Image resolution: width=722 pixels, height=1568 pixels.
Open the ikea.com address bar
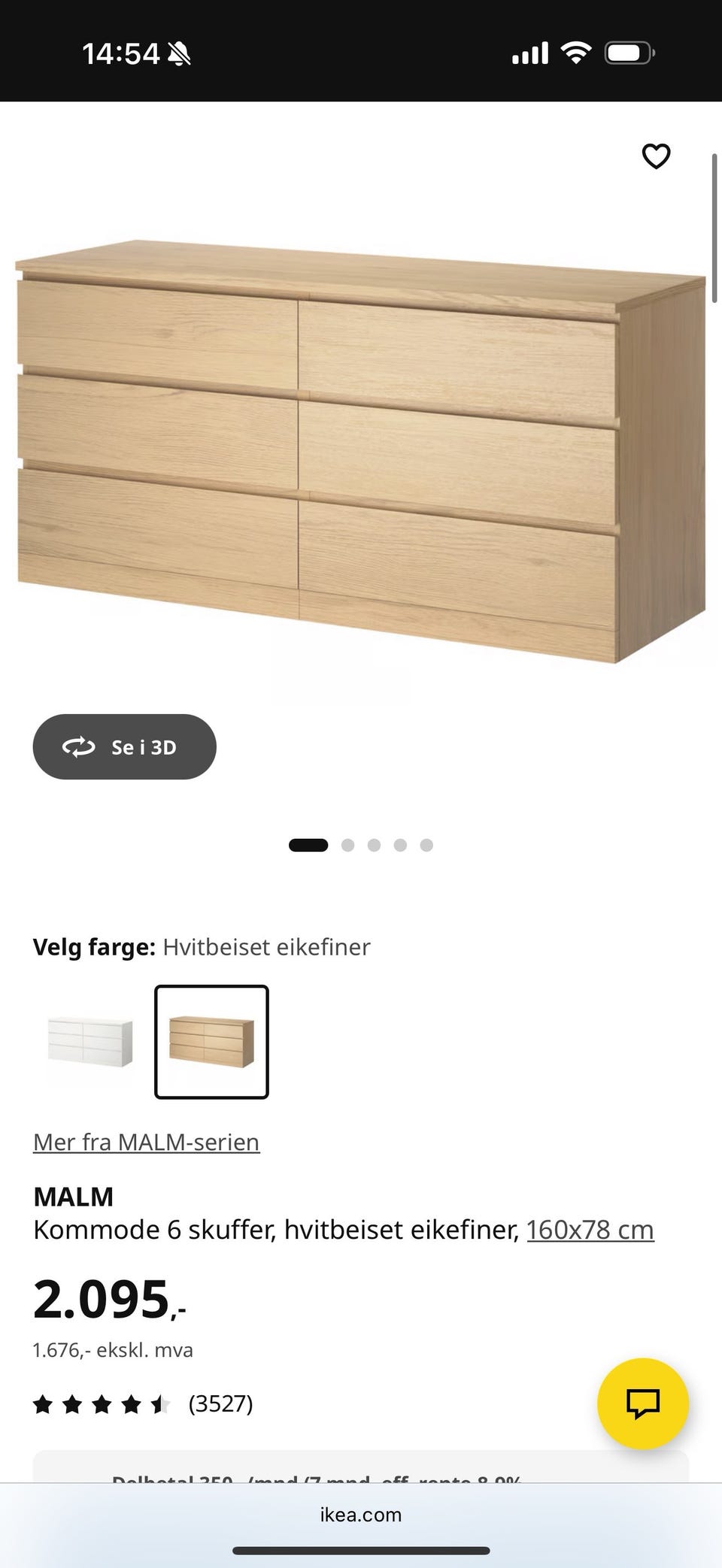[x=361, y=1515]
